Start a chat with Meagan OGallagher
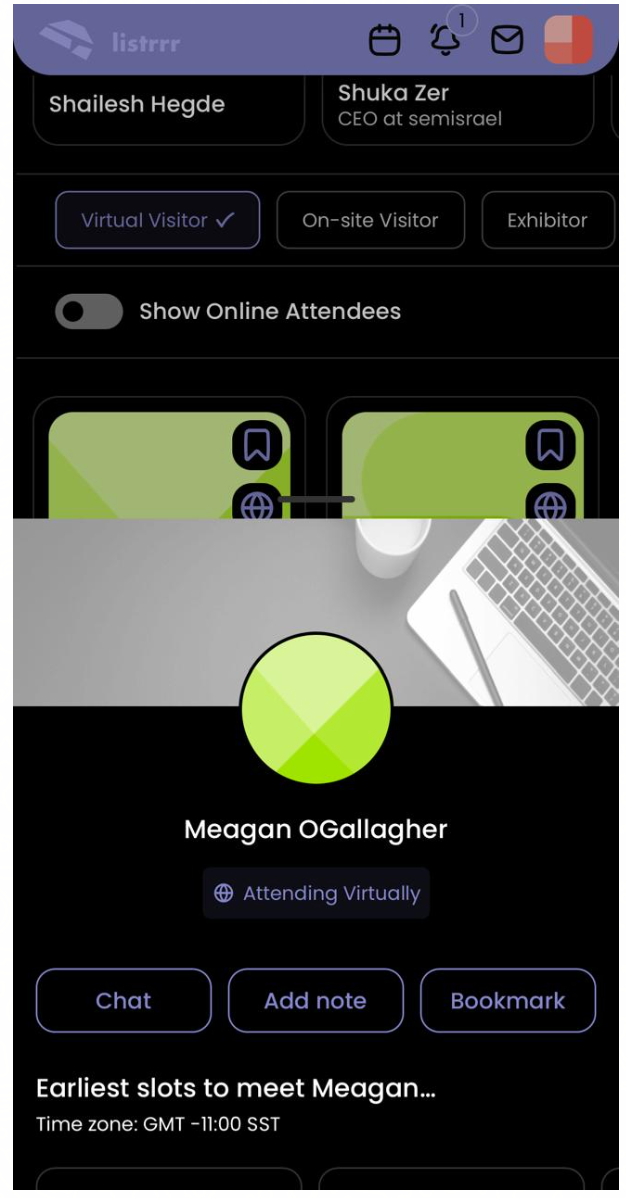The image size is (626, 1198). (x=124, y=1000)
